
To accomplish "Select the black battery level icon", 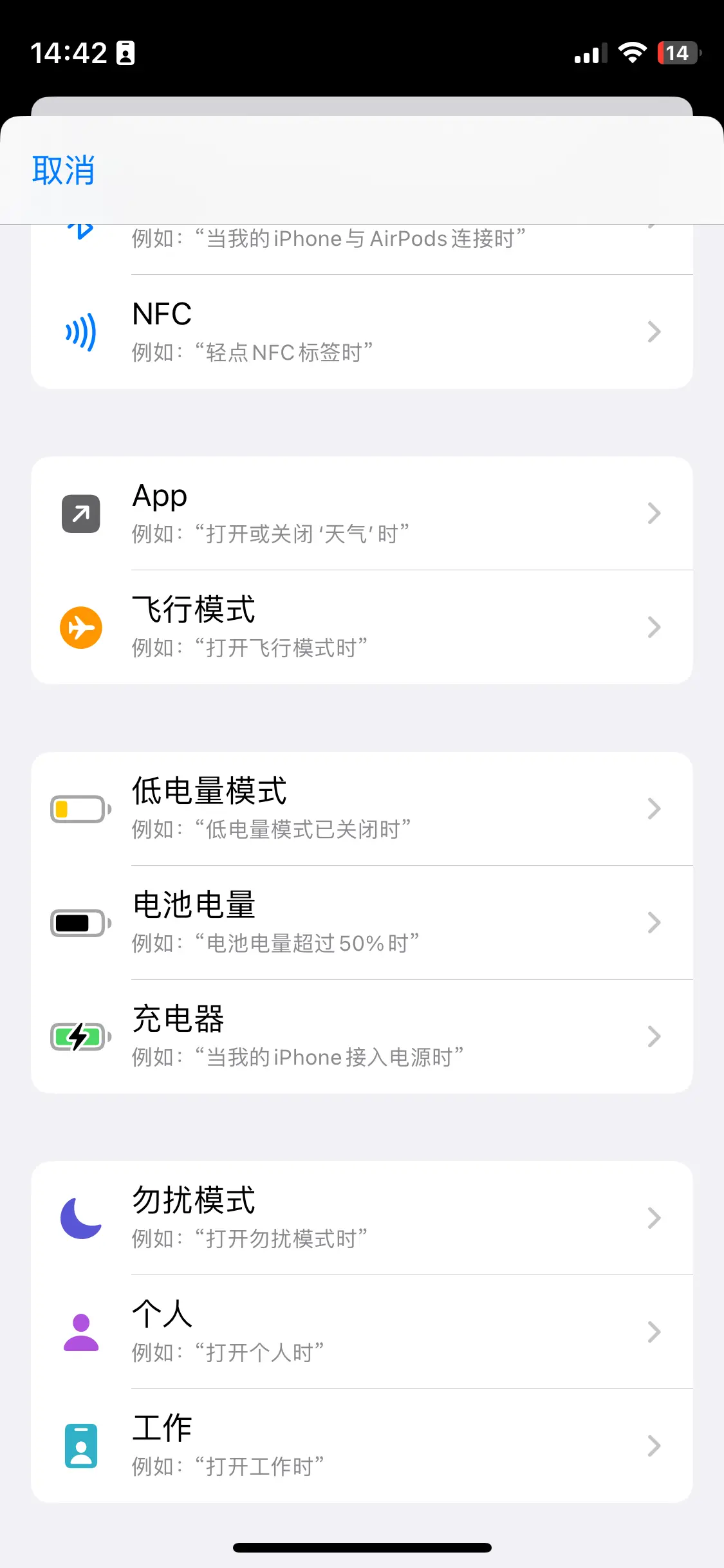I will click(79, 922).
